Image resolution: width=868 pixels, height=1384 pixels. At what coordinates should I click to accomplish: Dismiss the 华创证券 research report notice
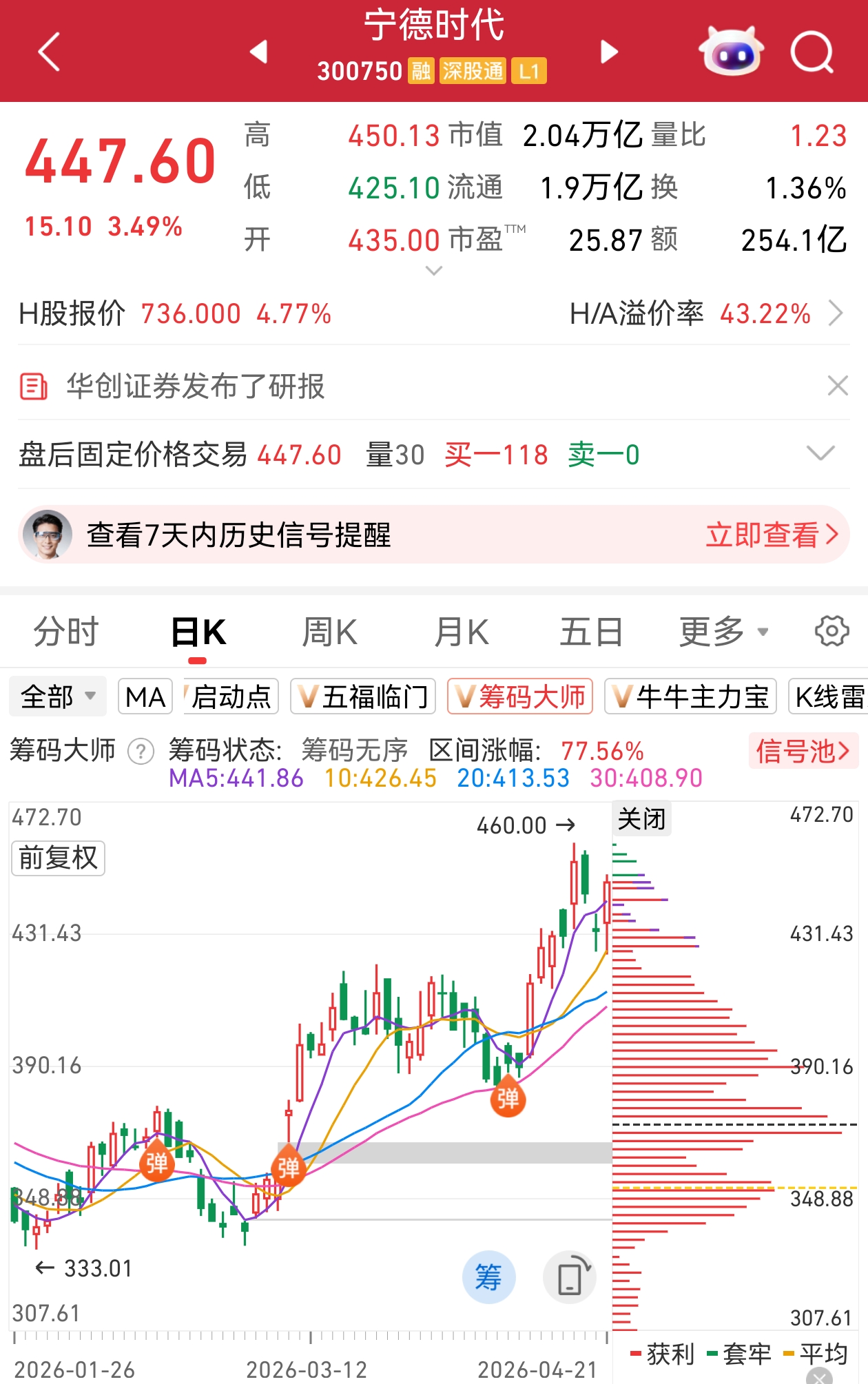tap(837, 386)
